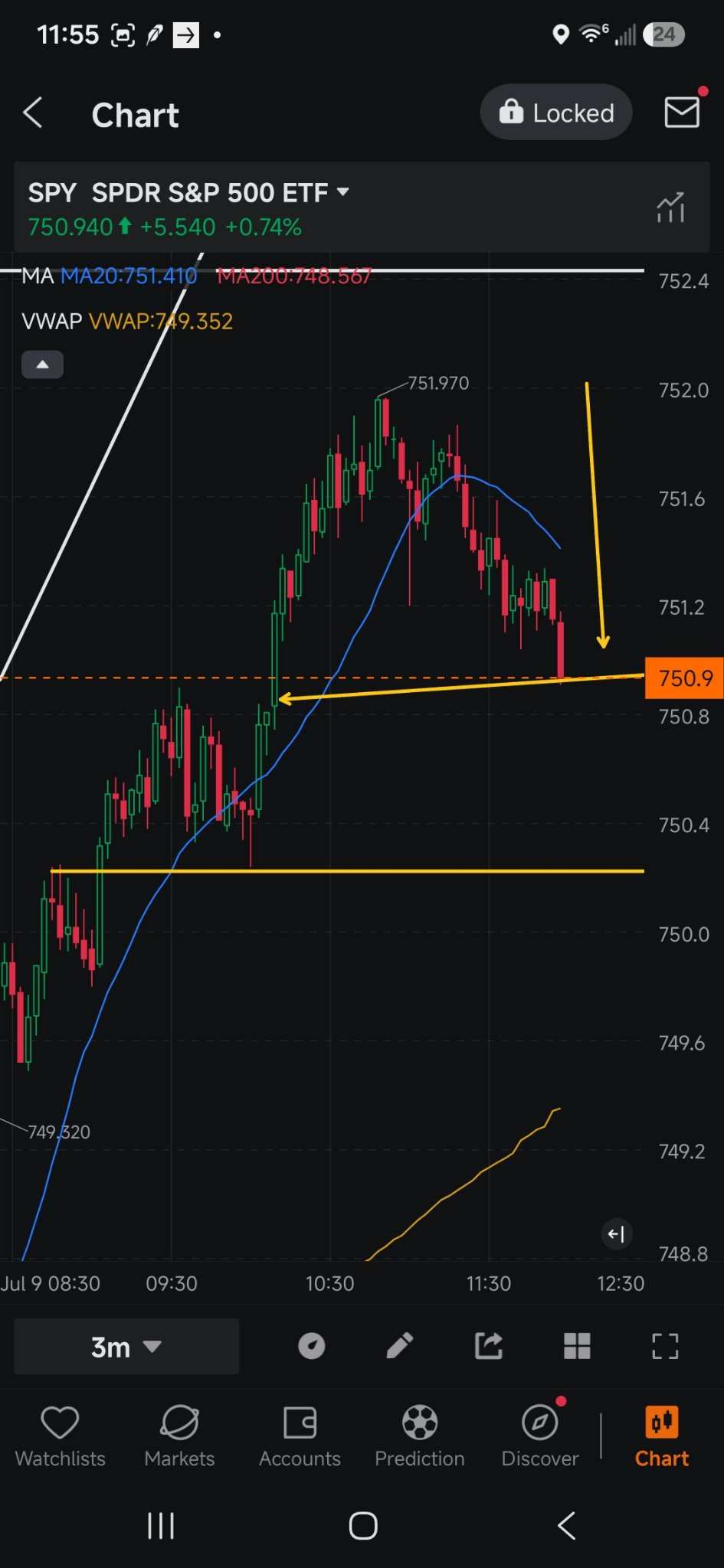Enter fullscreen chart mode
Viewport: 724px width, 1568px height.
pos(665,1346)
